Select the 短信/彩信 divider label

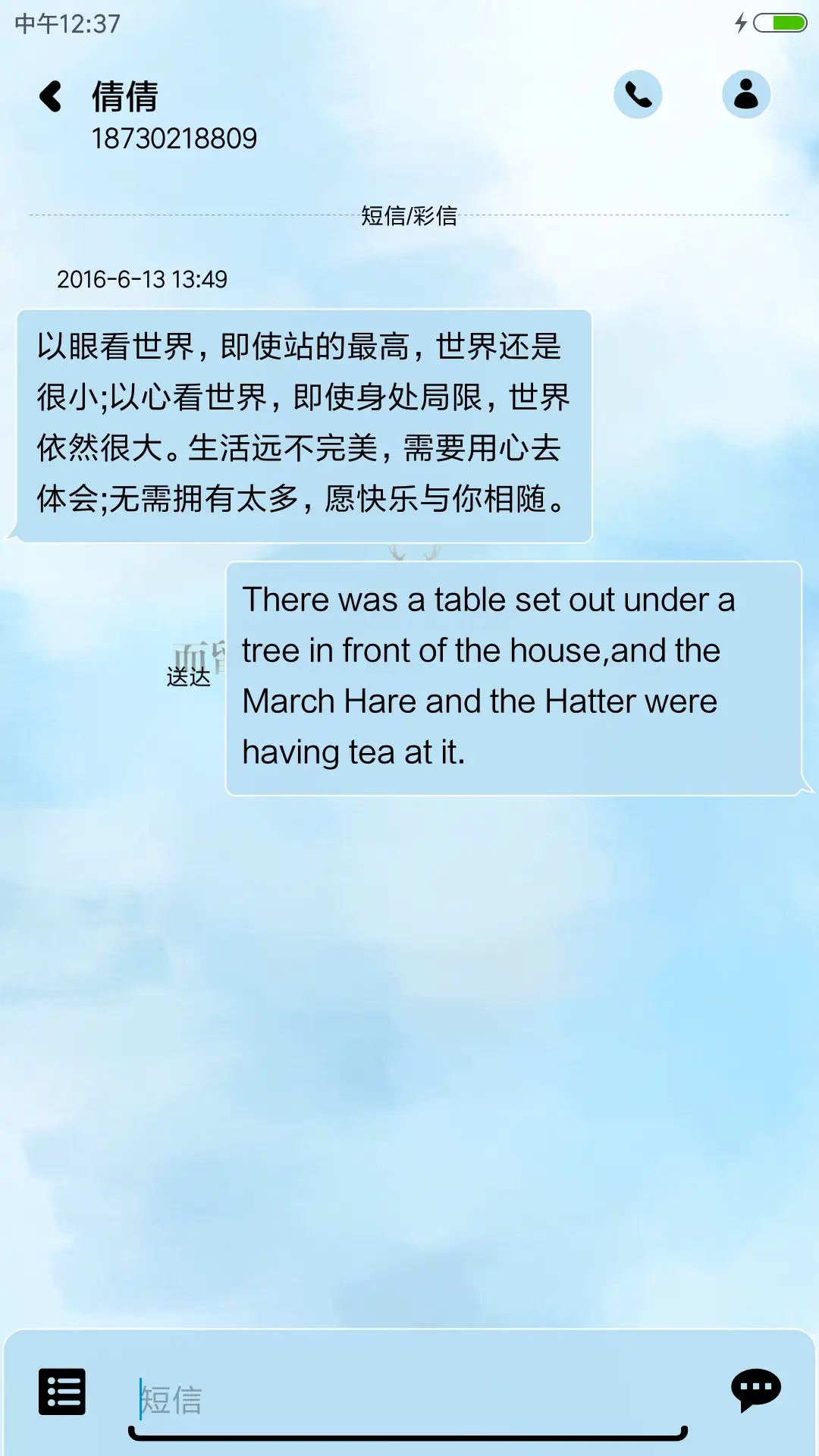409,216
